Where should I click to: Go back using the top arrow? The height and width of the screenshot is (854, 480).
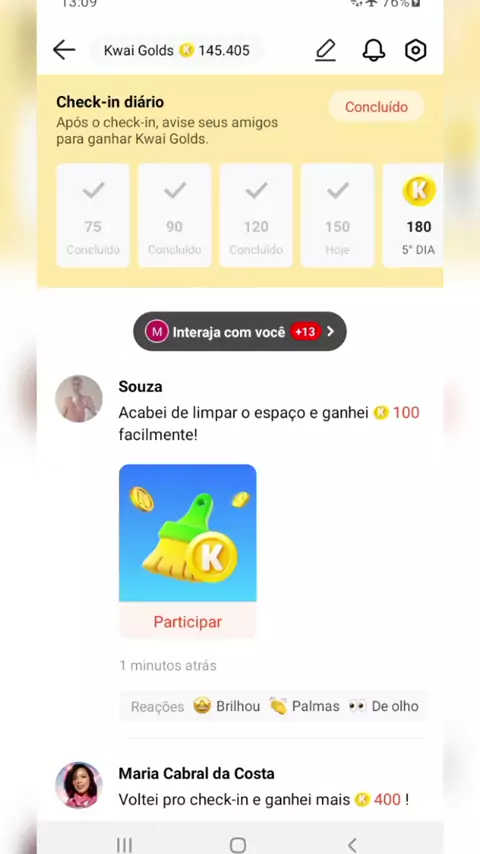click(64, 50)
